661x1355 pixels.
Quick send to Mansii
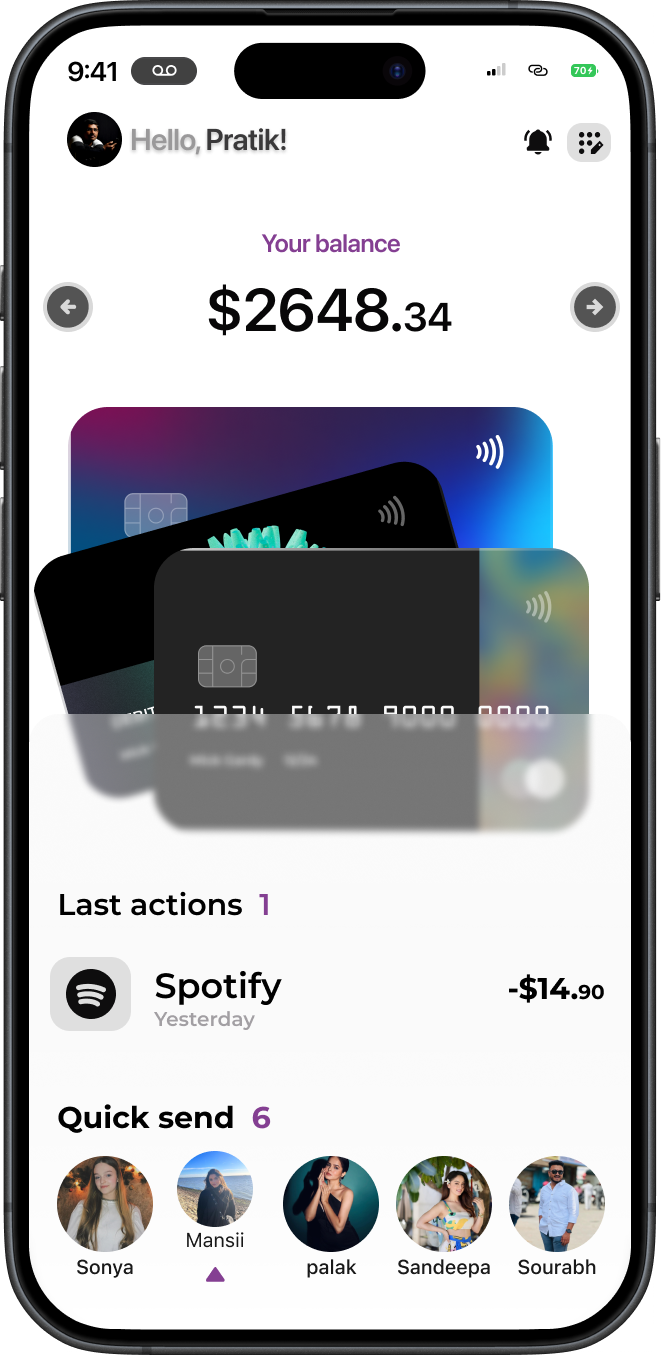tap(215, 1201)
